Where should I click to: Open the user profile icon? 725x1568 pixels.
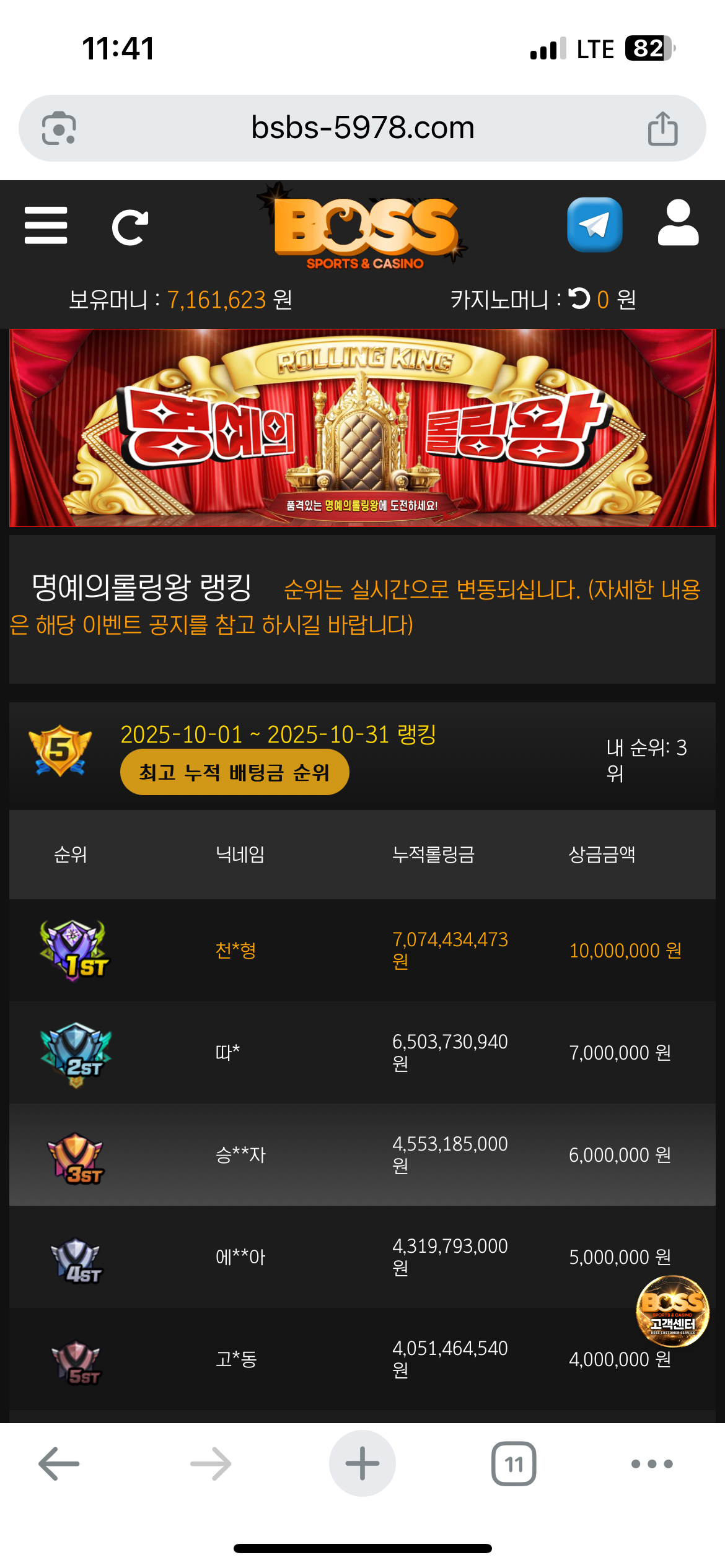pyautogui.click(x=678, y=224)
